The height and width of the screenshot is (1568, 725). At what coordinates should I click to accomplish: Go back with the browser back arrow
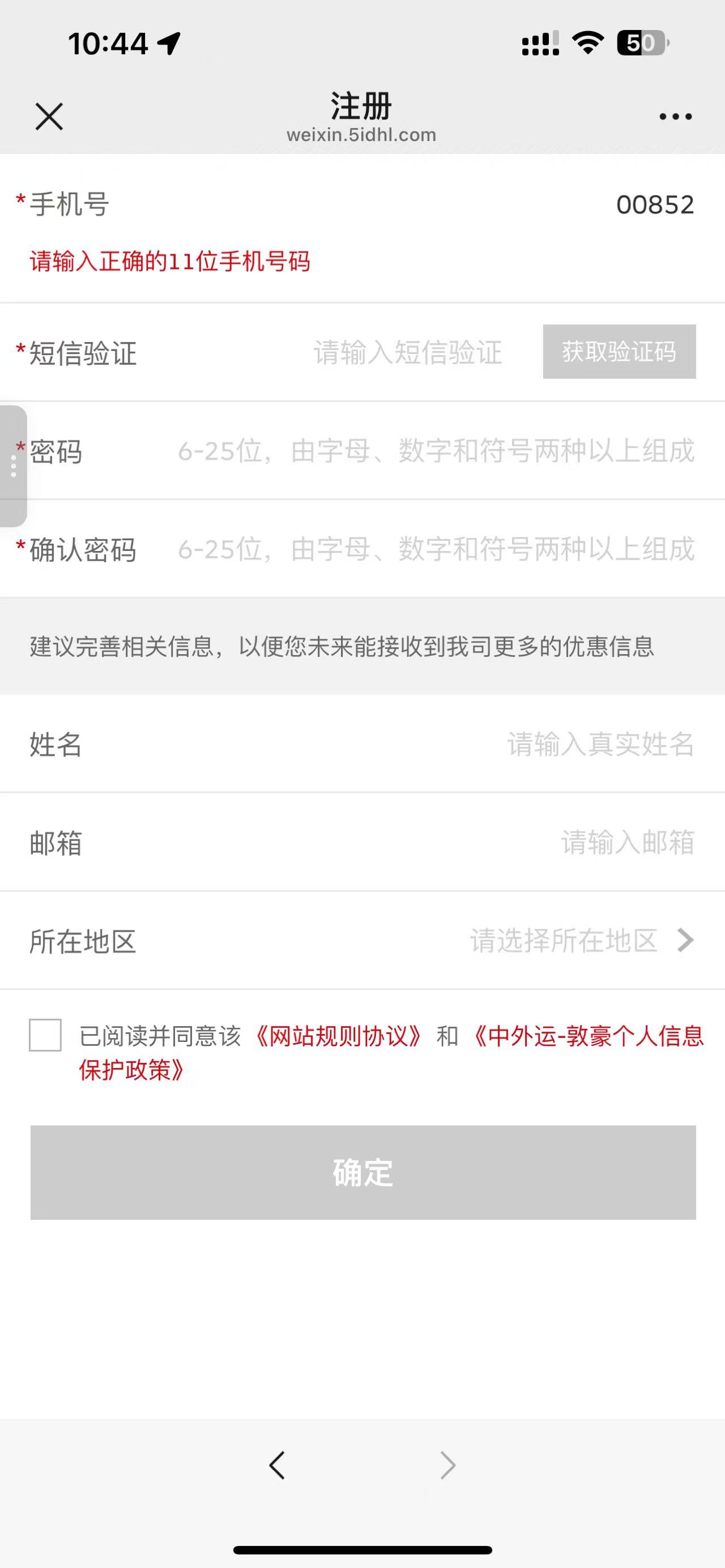click(278, 1465)
